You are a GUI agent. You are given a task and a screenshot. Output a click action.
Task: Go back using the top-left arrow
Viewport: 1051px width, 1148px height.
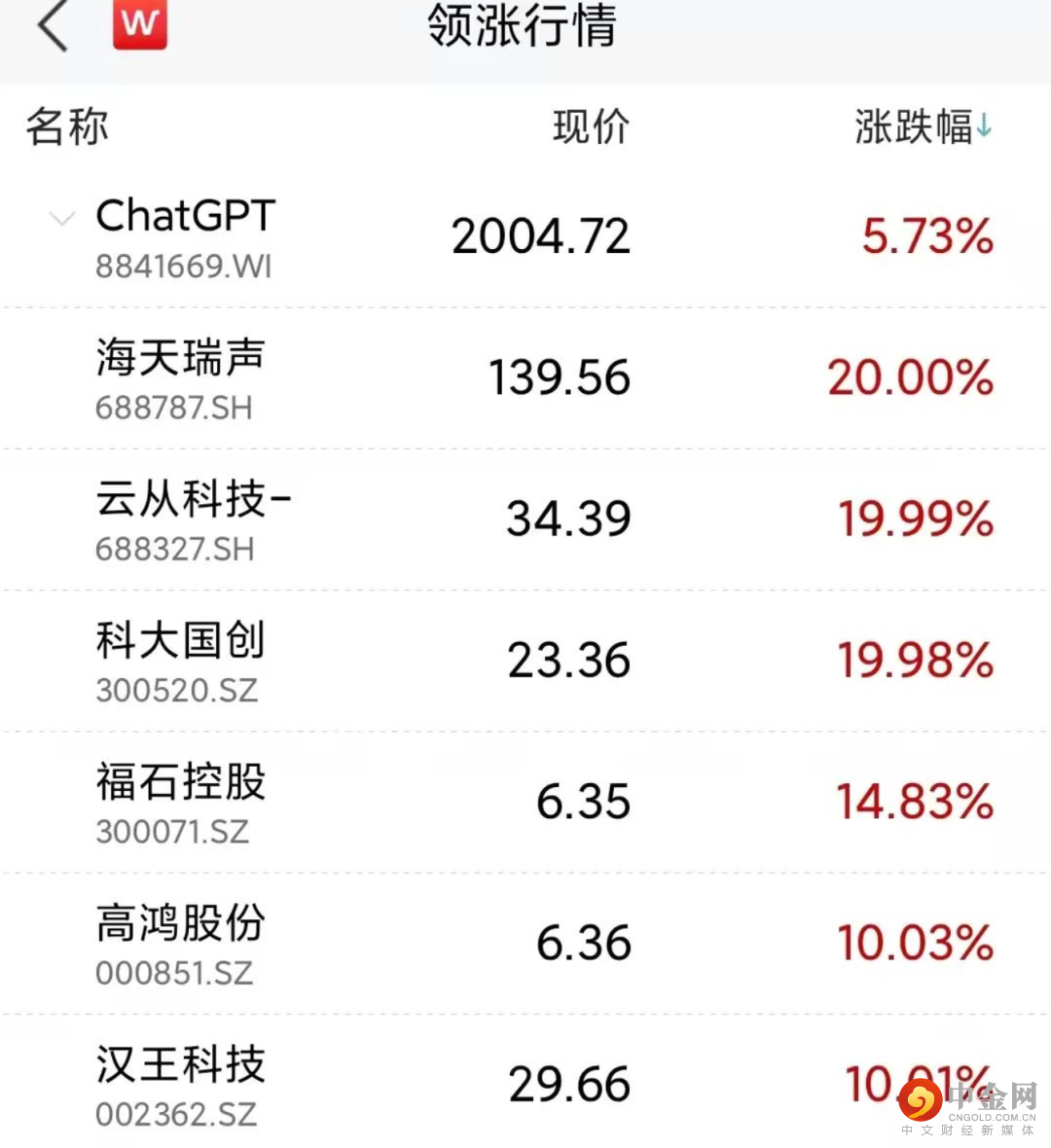[x=54, y=26]
